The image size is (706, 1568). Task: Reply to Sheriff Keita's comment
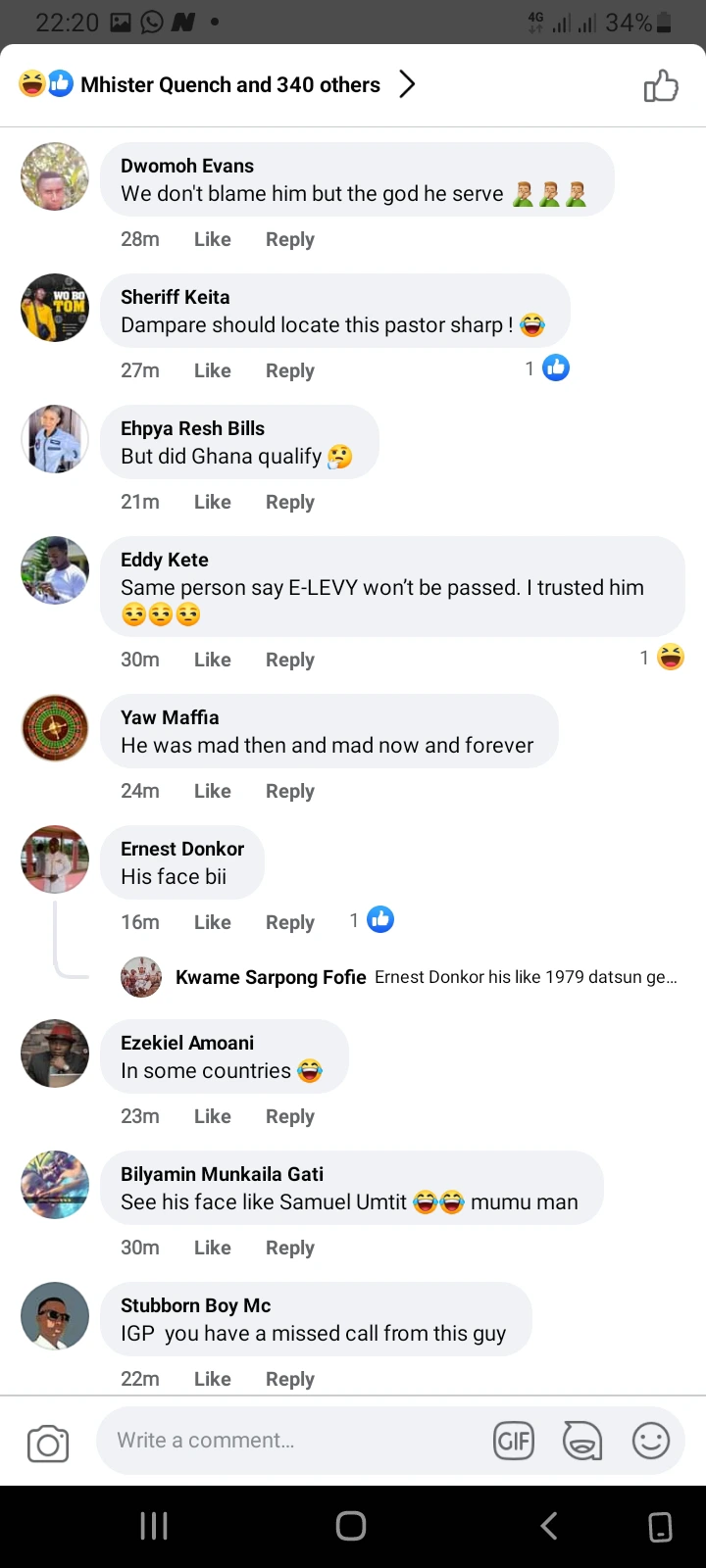point(289,370)
